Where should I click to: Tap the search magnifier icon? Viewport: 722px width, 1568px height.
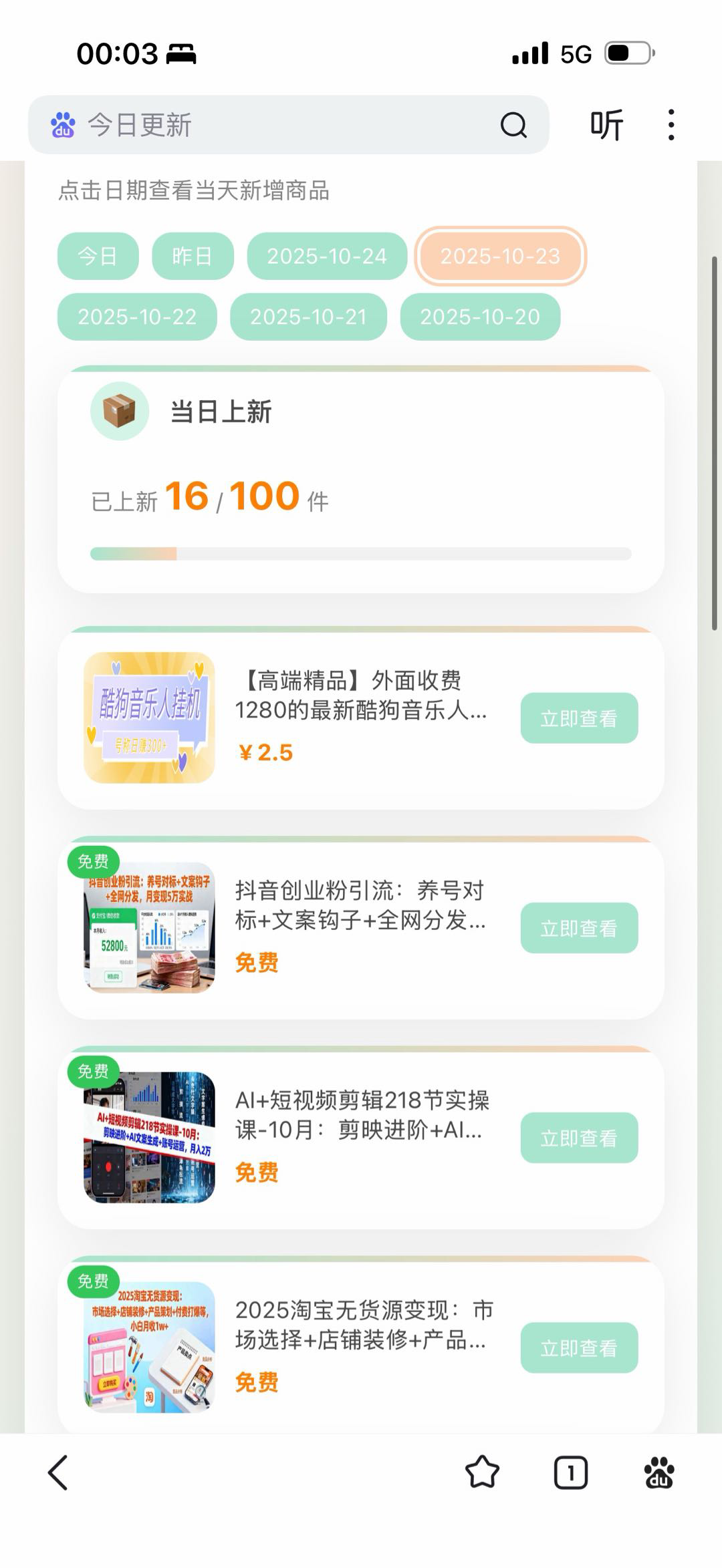tap(513, 125)
